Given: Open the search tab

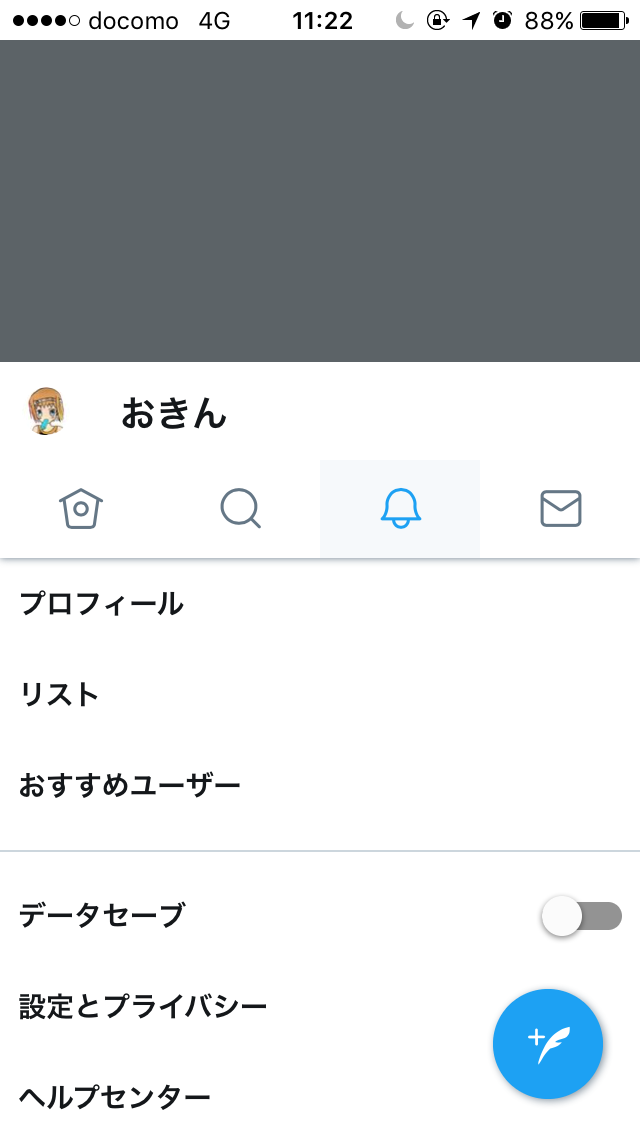Looking at the screenshot, I should (240, 509).
